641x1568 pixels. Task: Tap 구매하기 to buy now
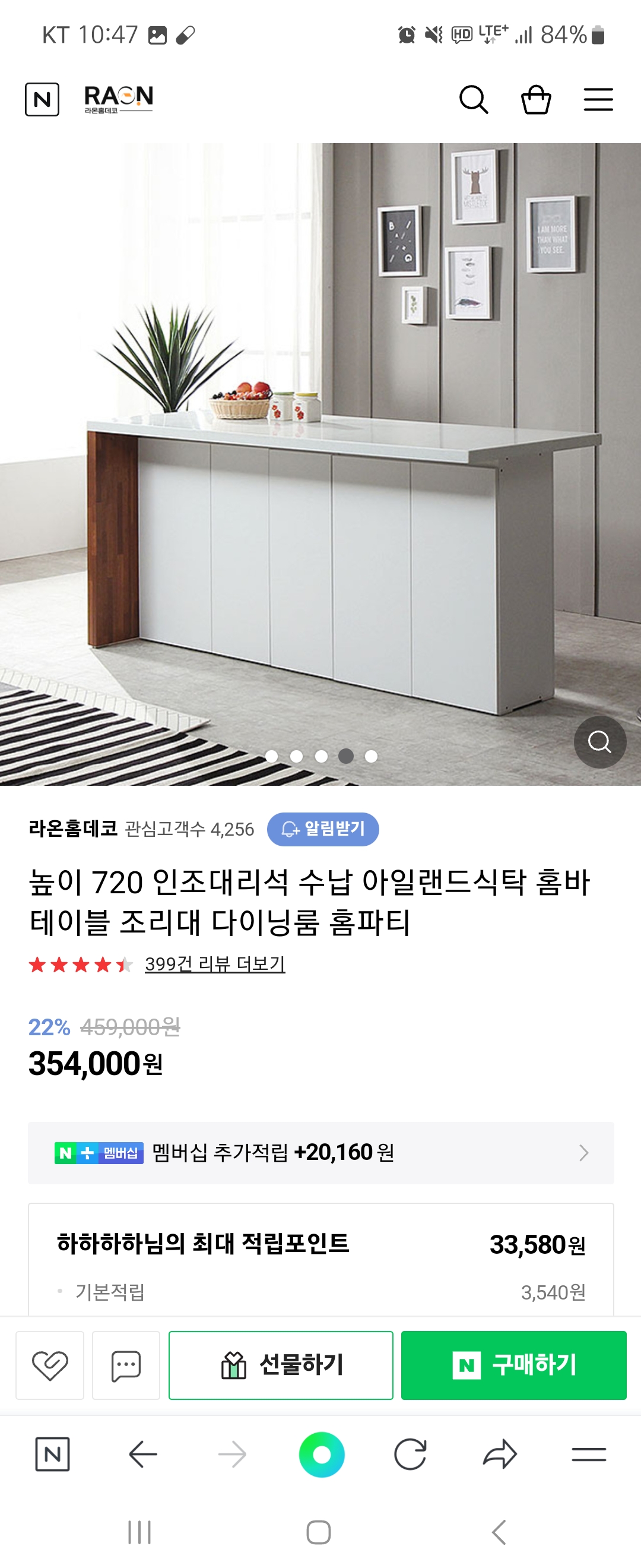[513, 1365]
